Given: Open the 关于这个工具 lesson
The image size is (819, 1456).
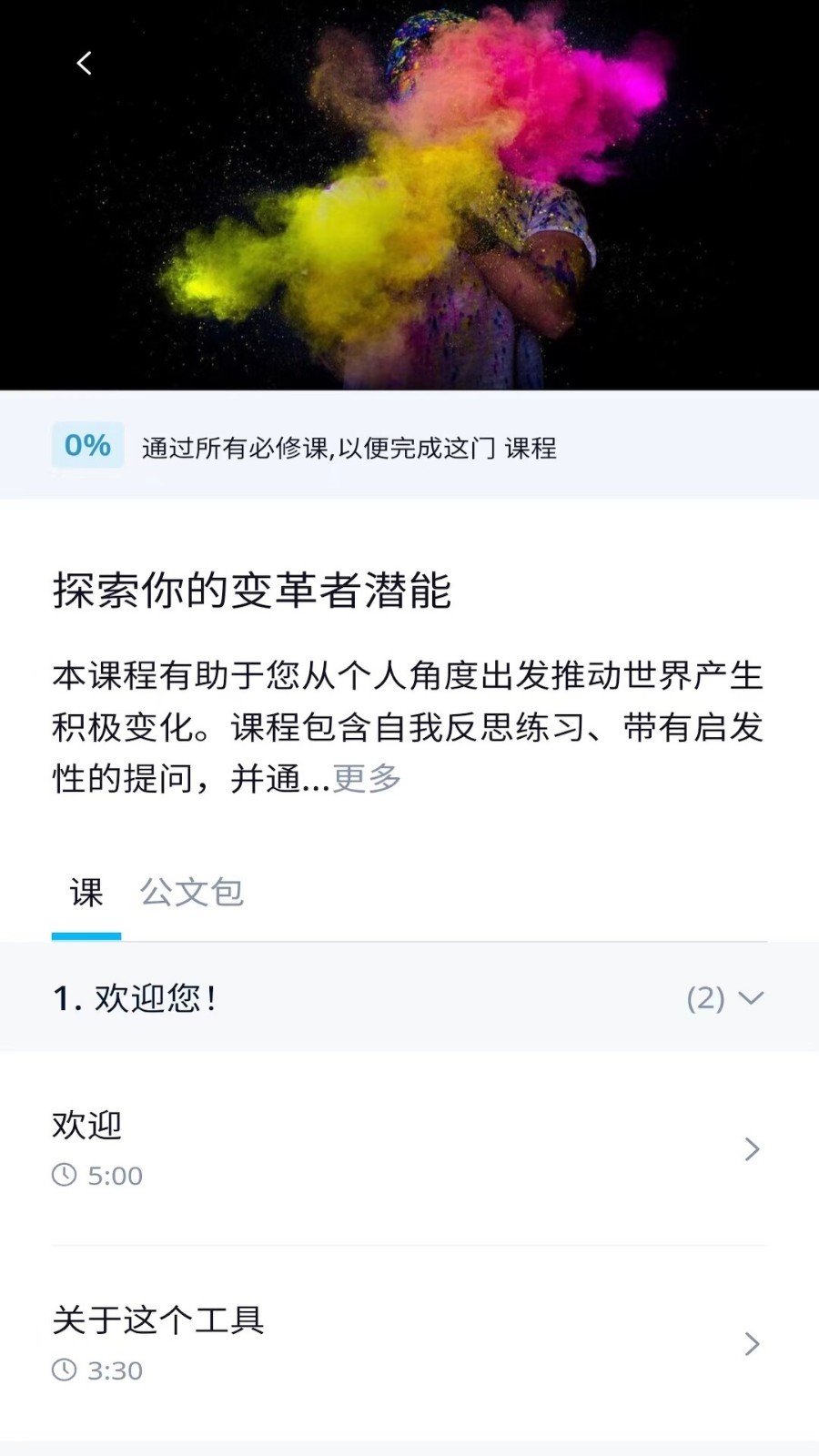Looking at the screenshot, I should point(409,1343).
